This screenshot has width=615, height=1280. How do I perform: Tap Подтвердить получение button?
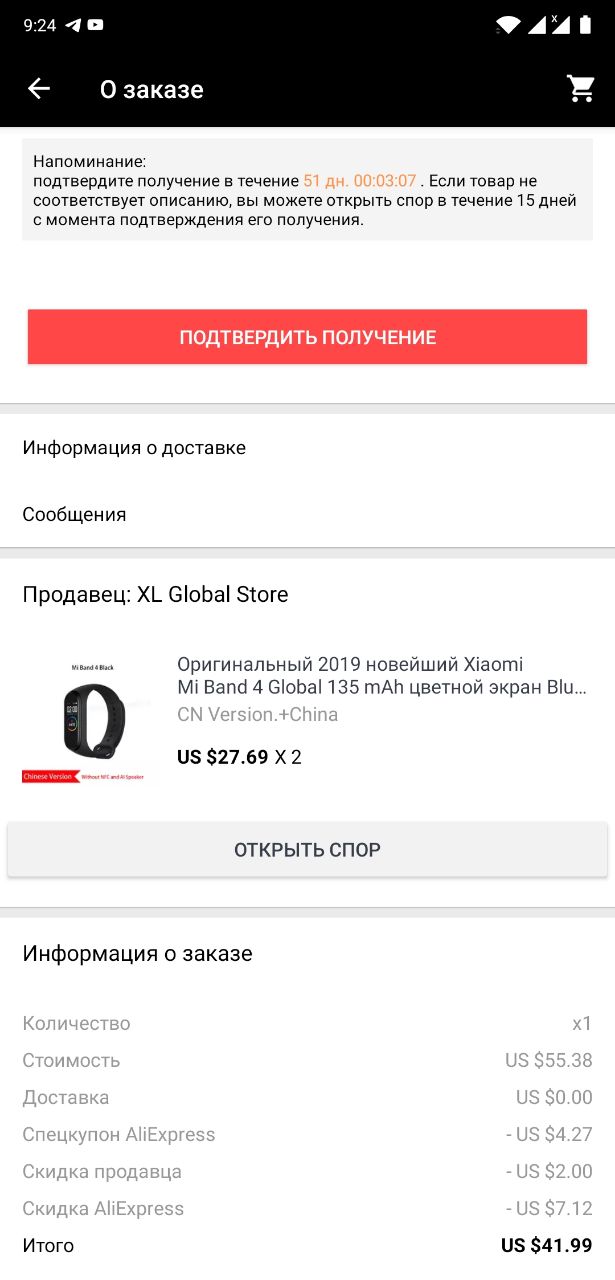point(307,337)
